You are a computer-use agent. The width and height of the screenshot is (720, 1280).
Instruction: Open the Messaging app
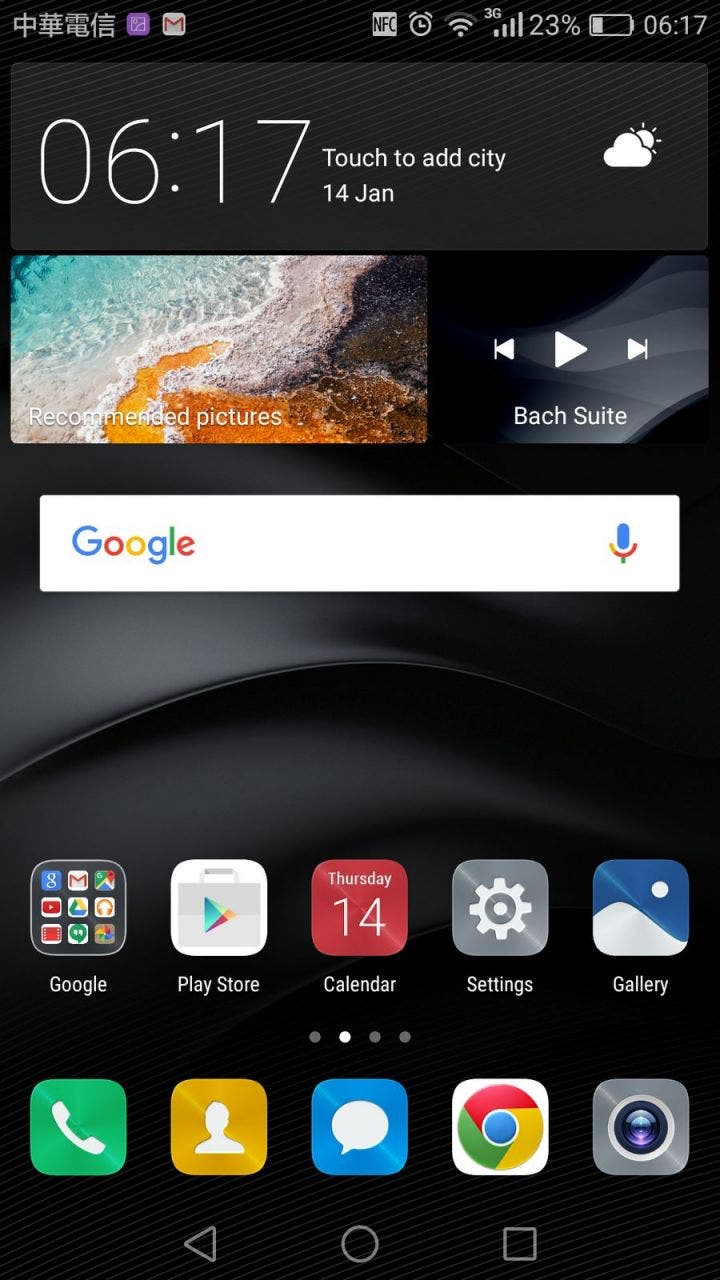tap(359, 1127)
